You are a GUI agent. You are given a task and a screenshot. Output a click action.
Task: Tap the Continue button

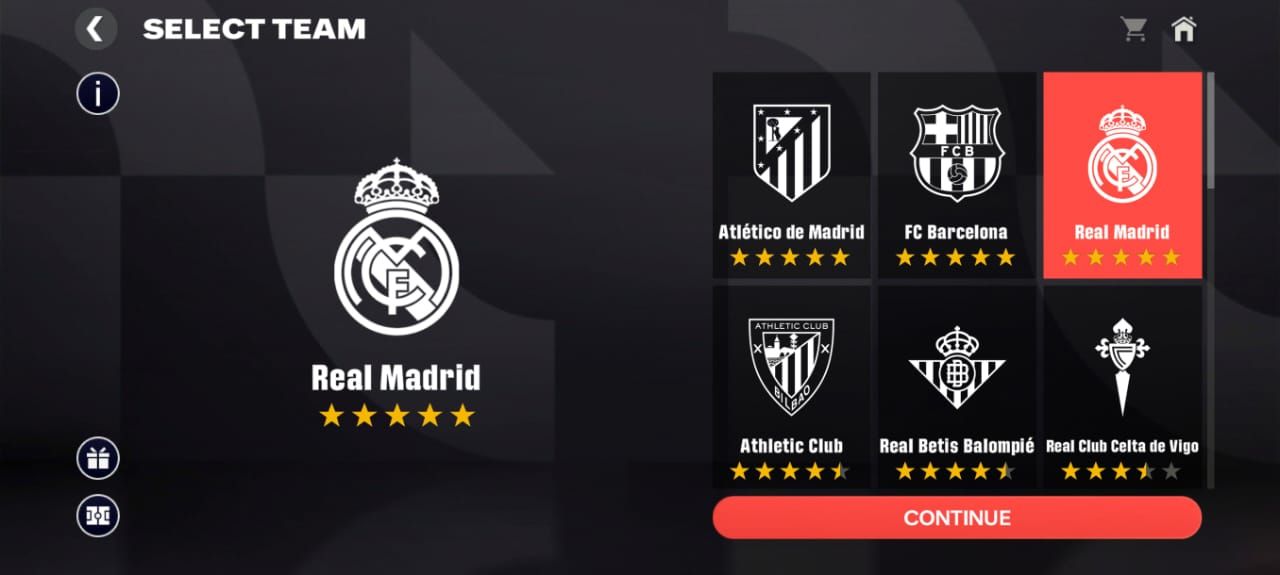click(957, 518)
